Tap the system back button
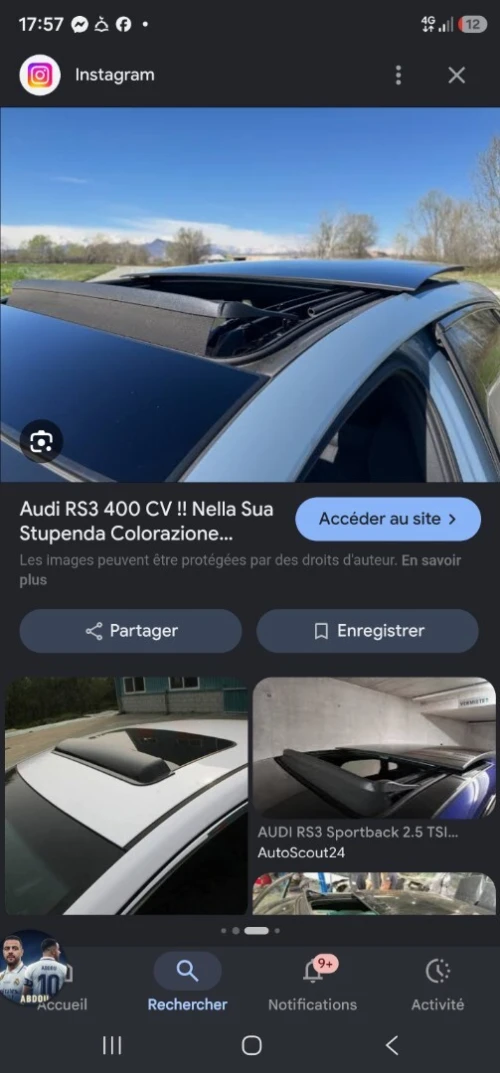500x1073 pixels. point(391,1045)
